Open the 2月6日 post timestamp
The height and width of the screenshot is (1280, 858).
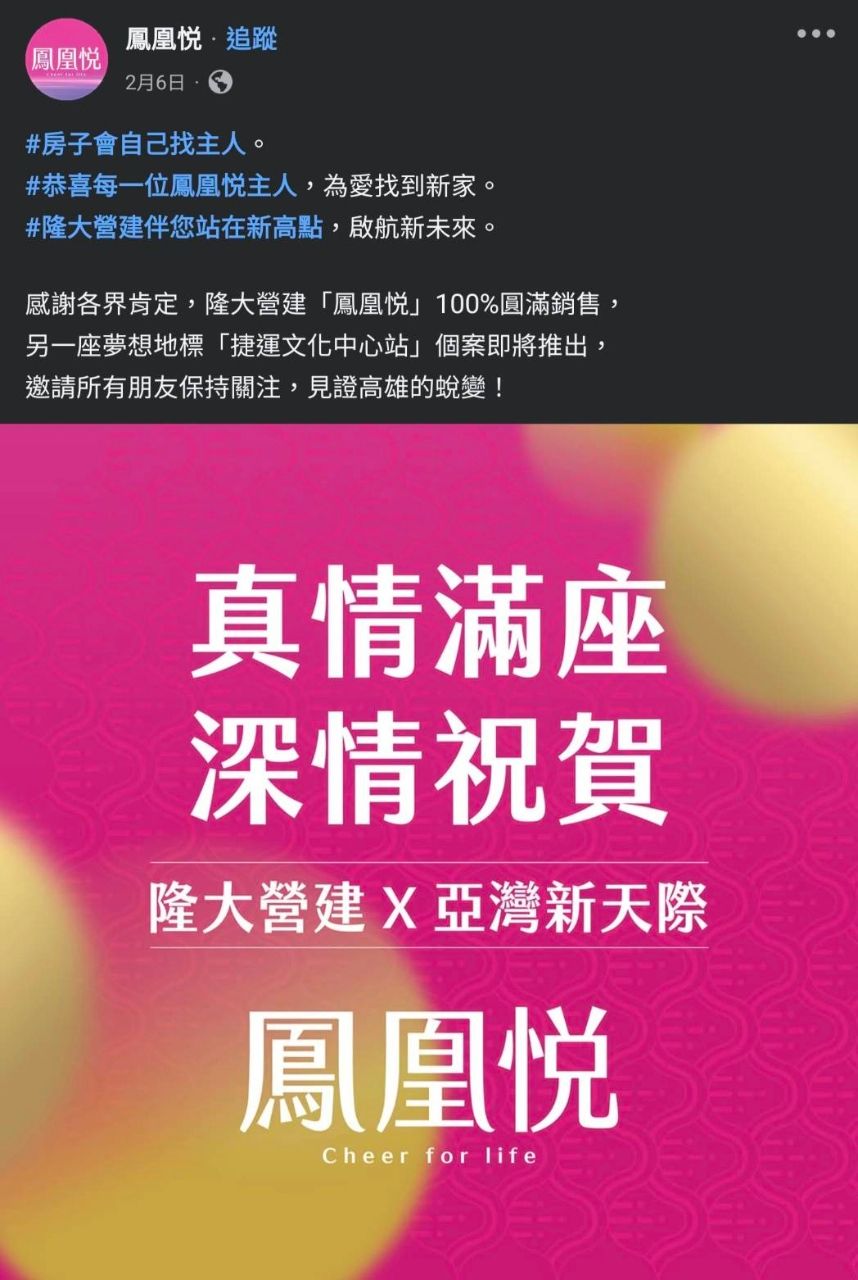tap(155, 83)
